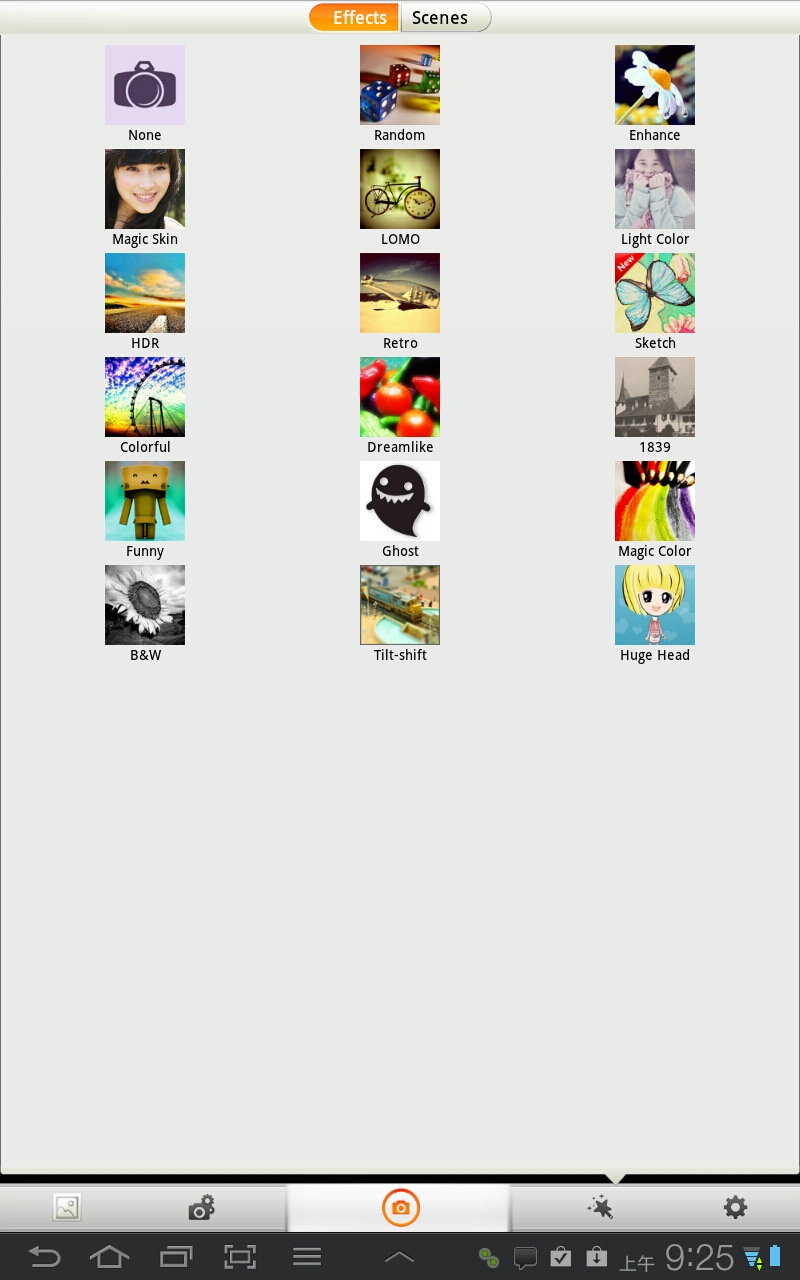The width and height of the screenshot is (800, 1280).
Task: Go back using the system back arrow
Action: pyautogui.click(x=44, y=1257)
